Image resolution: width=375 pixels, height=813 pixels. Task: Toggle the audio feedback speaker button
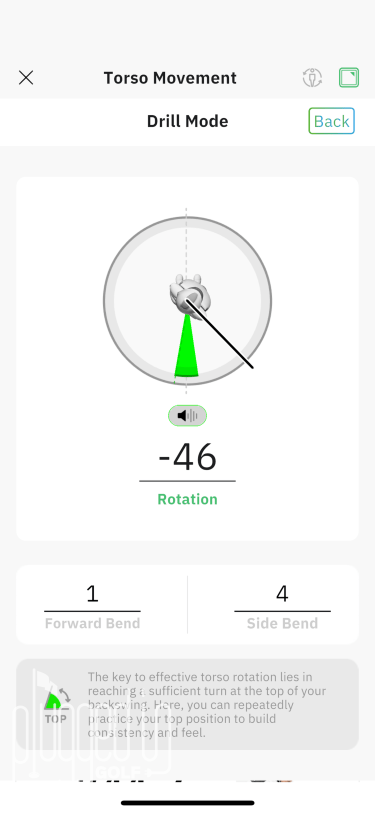(x=187, y=415)
